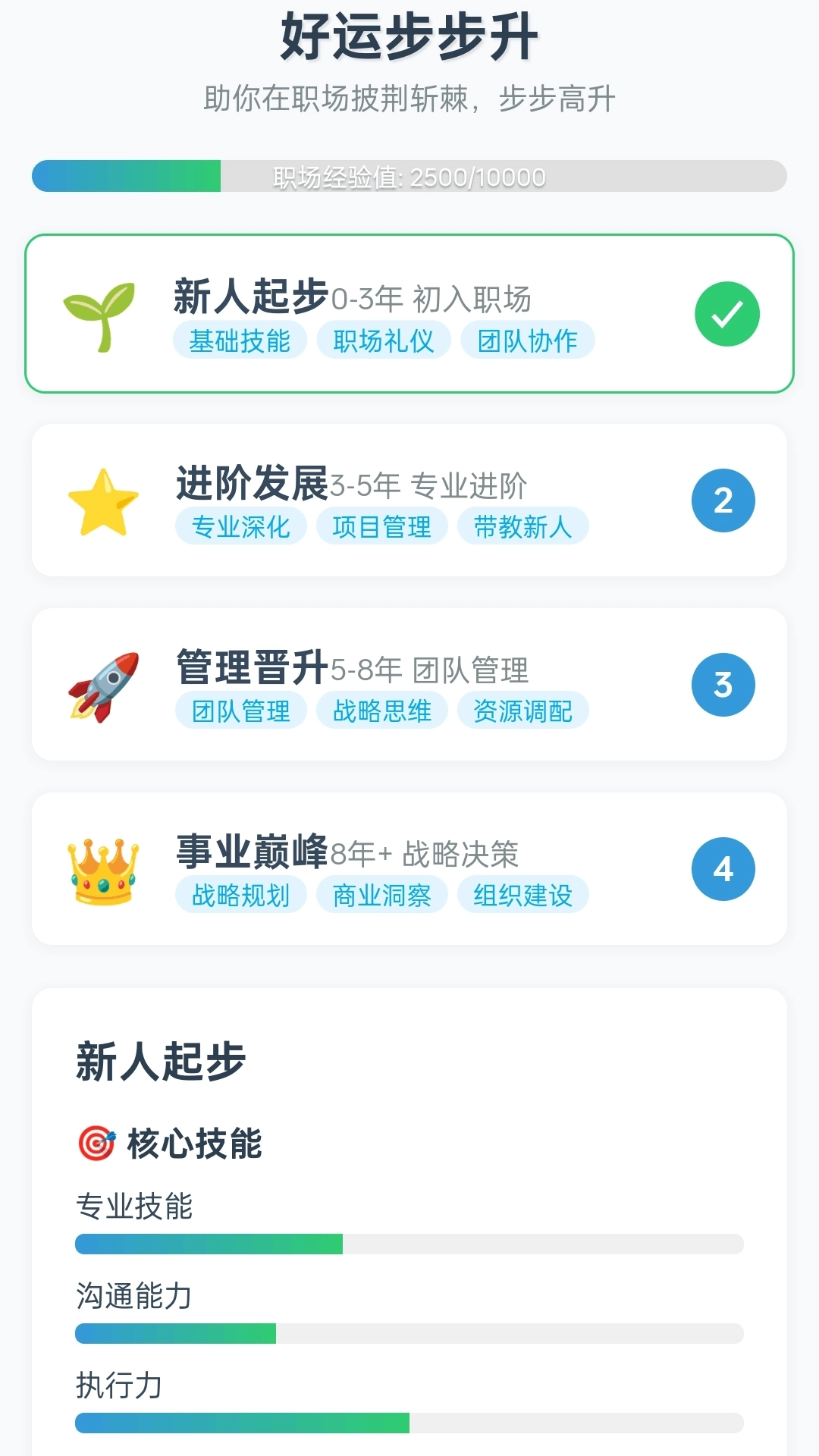
Task: Select the rocket icon for 管理晋升 stage
Action: click(104, 684)
